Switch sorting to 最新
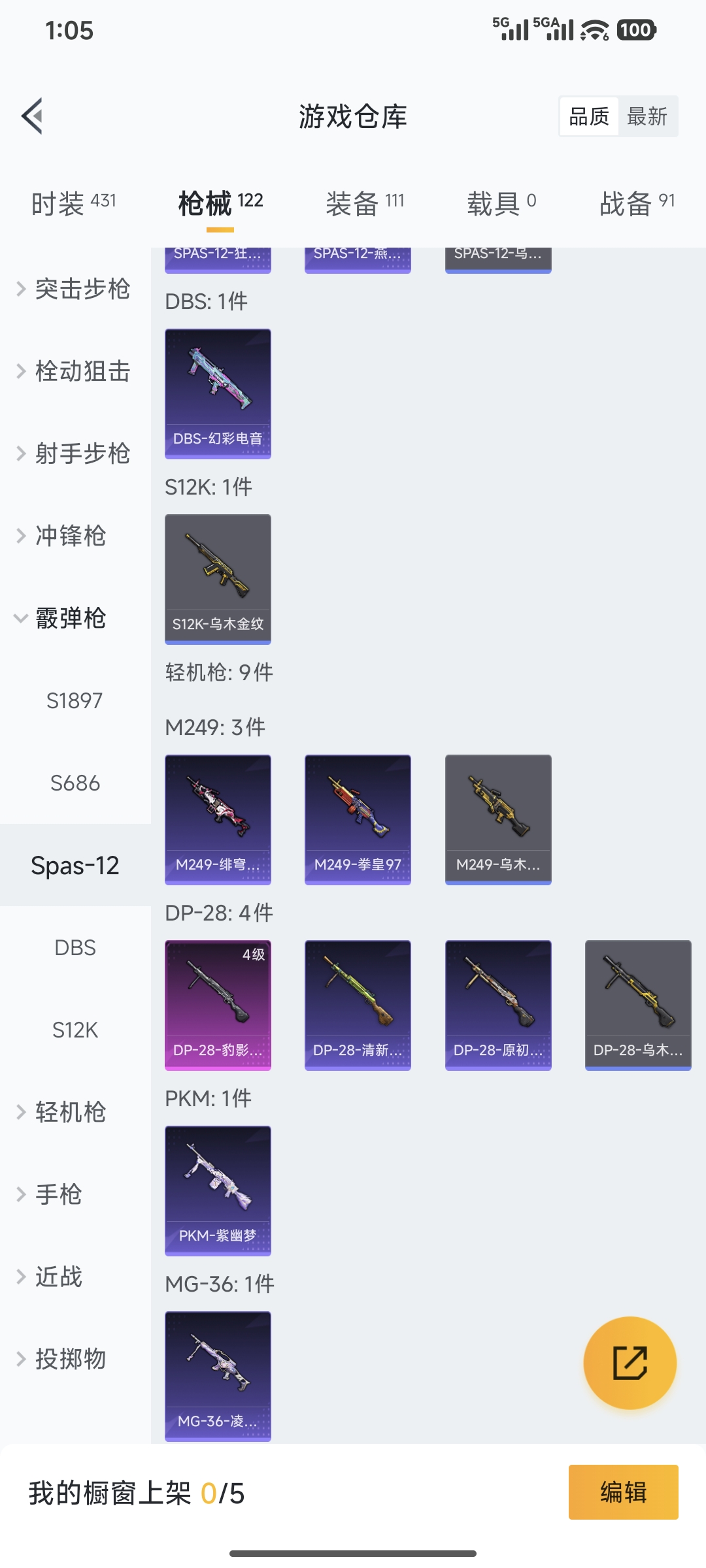This screenshot has width=706, height=1568. click(x=648, y=116)
